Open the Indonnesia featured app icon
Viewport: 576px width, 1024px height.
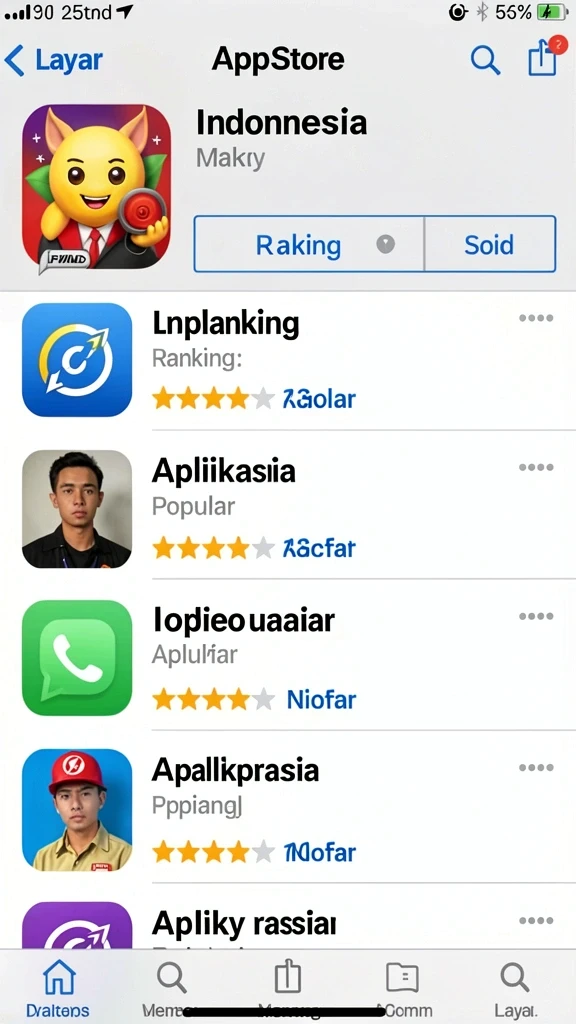(96, 187)
